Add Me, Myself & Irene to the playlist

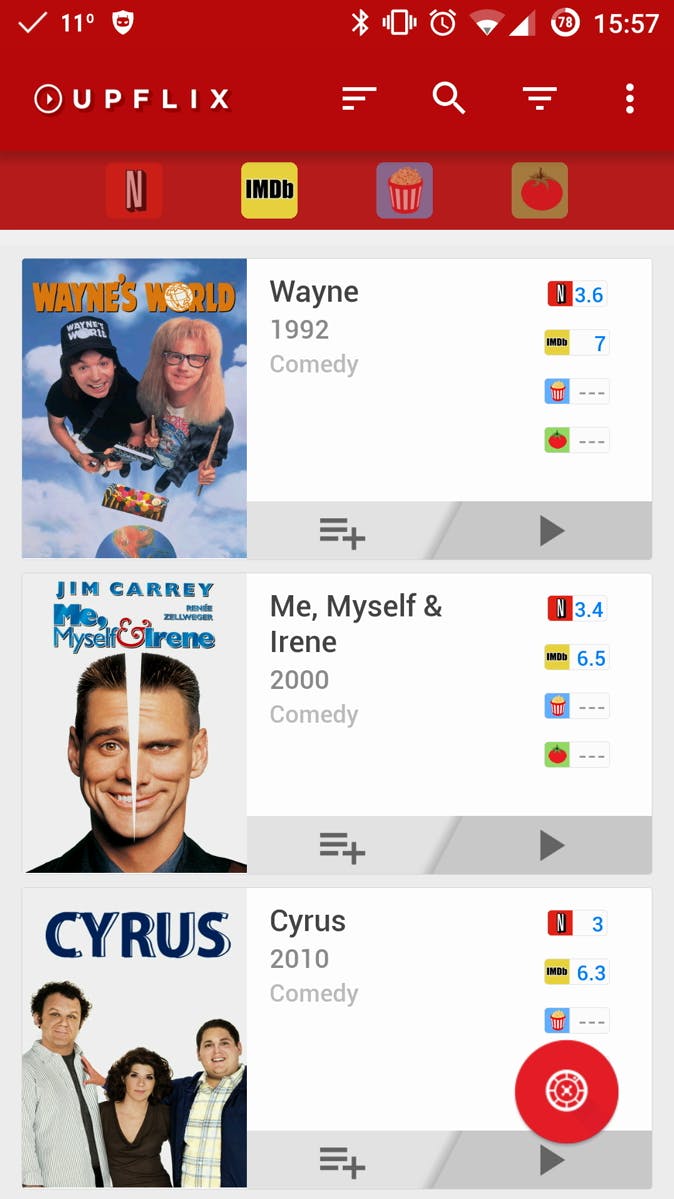[x=342, y=846]
